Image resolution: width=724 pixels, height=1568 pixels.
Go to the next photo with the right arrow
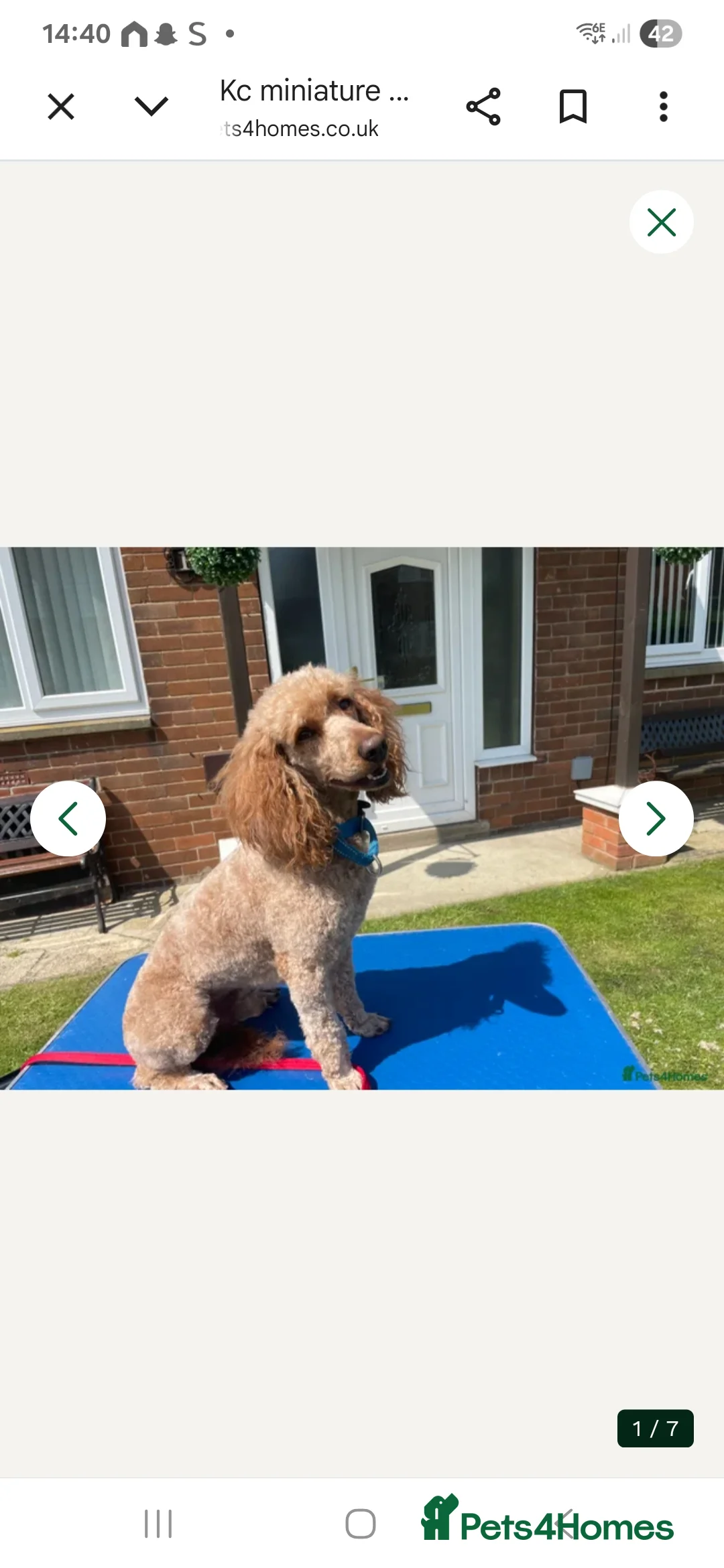coord(656,818)
